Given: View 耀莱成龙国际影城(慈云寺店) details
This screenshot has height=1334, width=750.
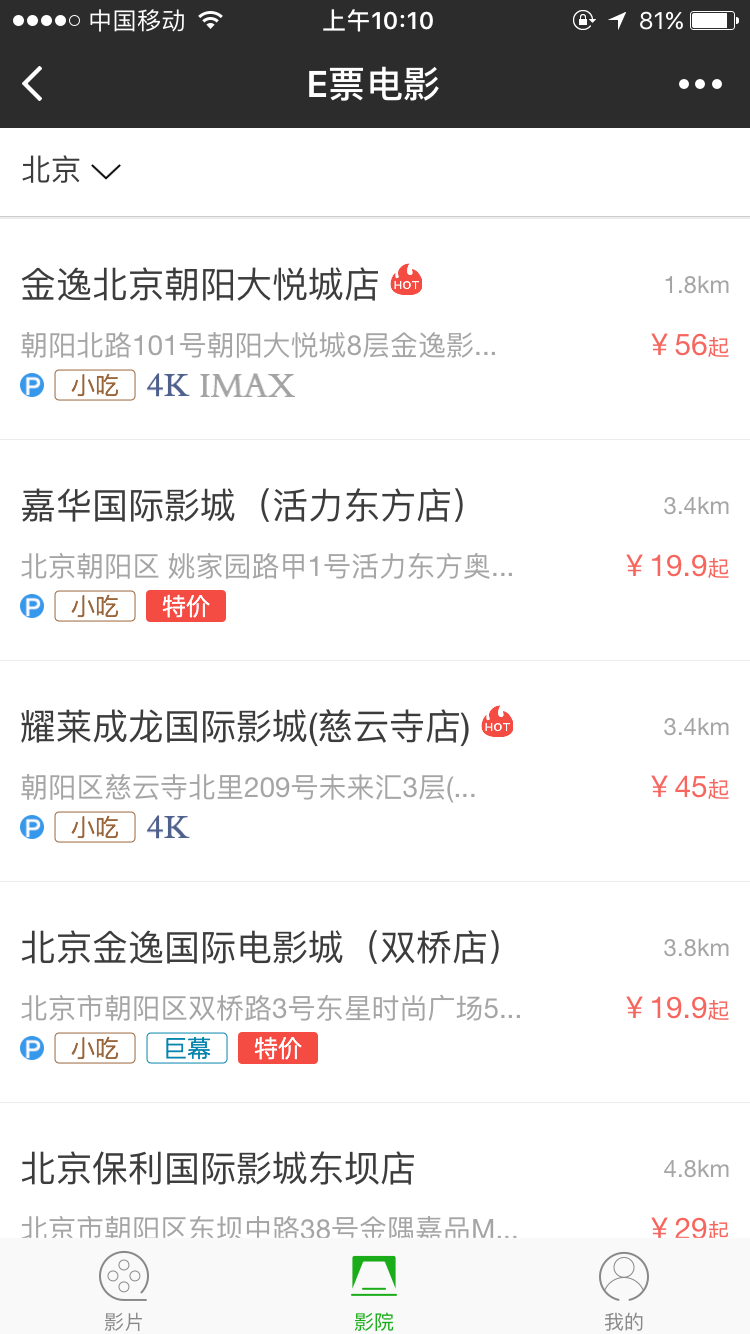Looking at the screenshot, I should pyautogui.click(x=245, y=728).
